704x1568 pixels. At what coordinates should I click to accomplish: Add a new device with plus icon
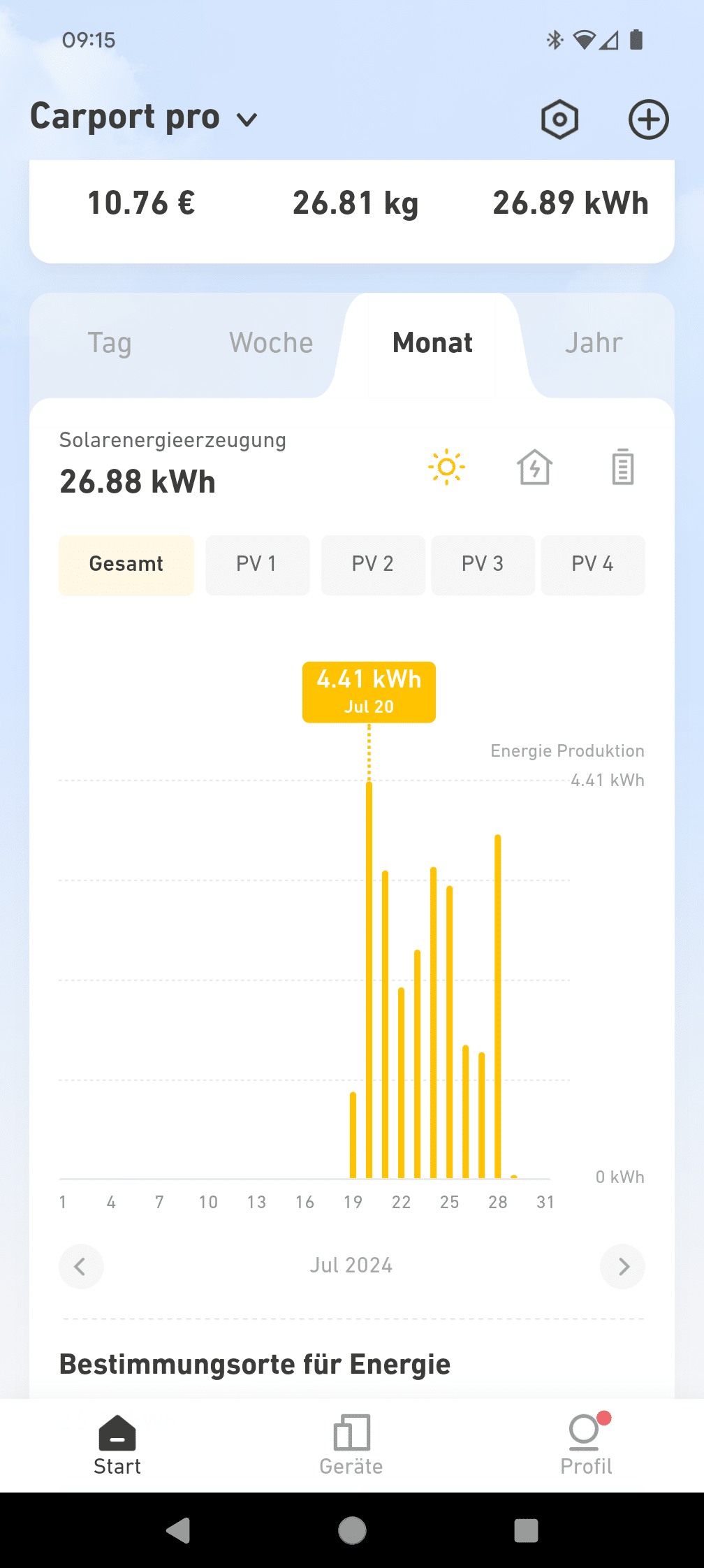point(648,119)
